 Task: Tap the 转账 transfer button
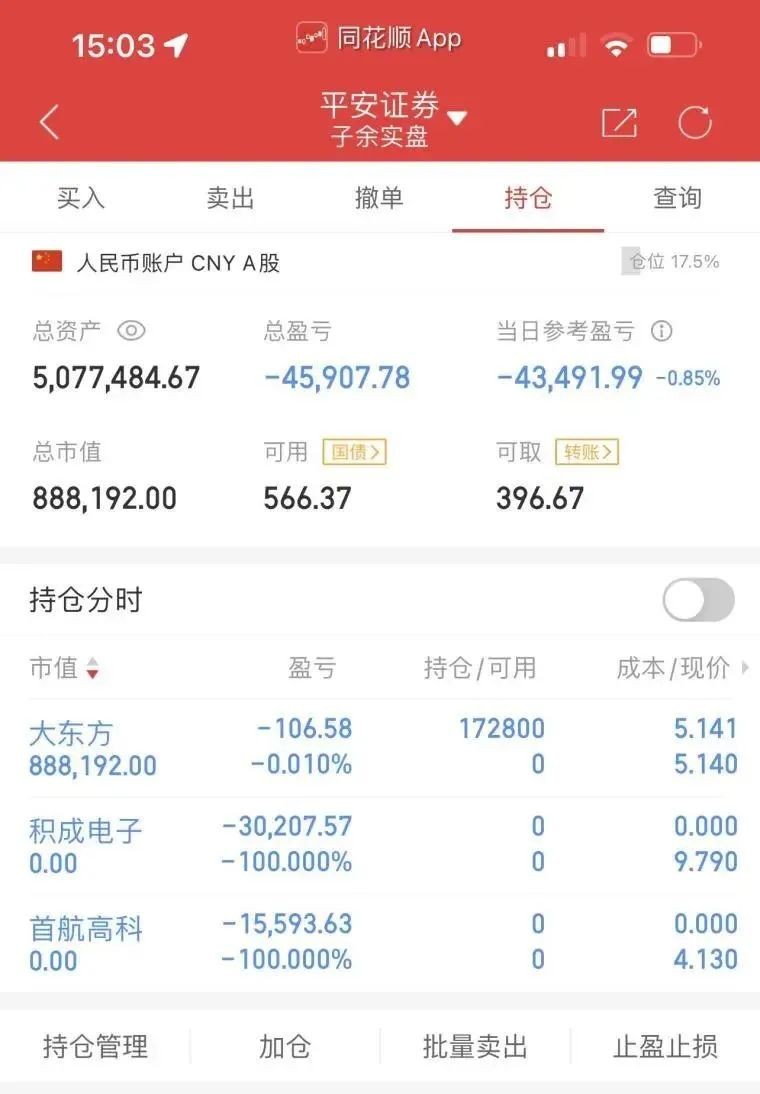(590, 452)
